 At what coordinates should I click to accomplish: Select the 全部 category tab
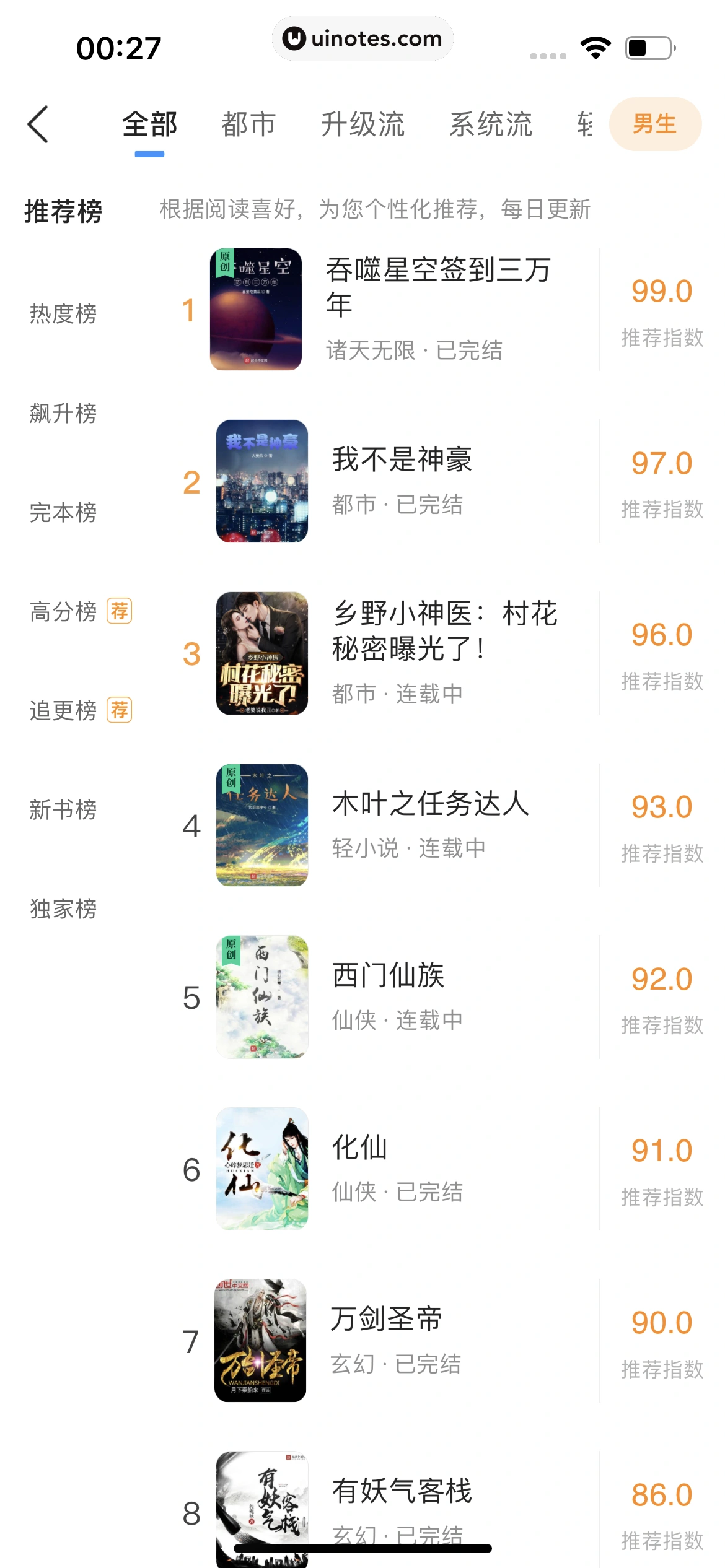coord(149,124)
